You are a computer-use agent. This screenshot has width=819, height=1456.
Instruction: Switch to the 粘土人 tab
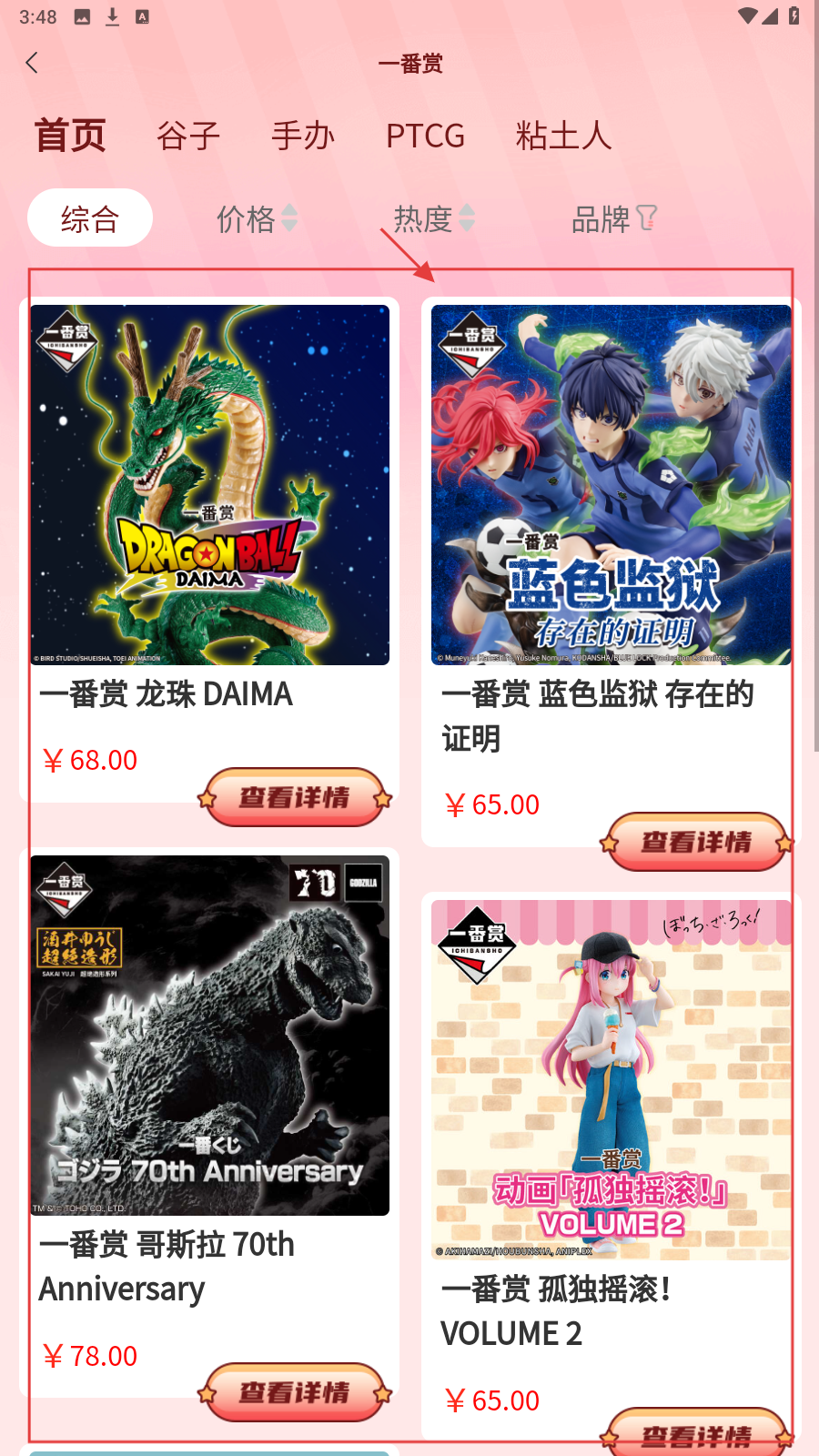pyautogui.click(x=563, y=136)
